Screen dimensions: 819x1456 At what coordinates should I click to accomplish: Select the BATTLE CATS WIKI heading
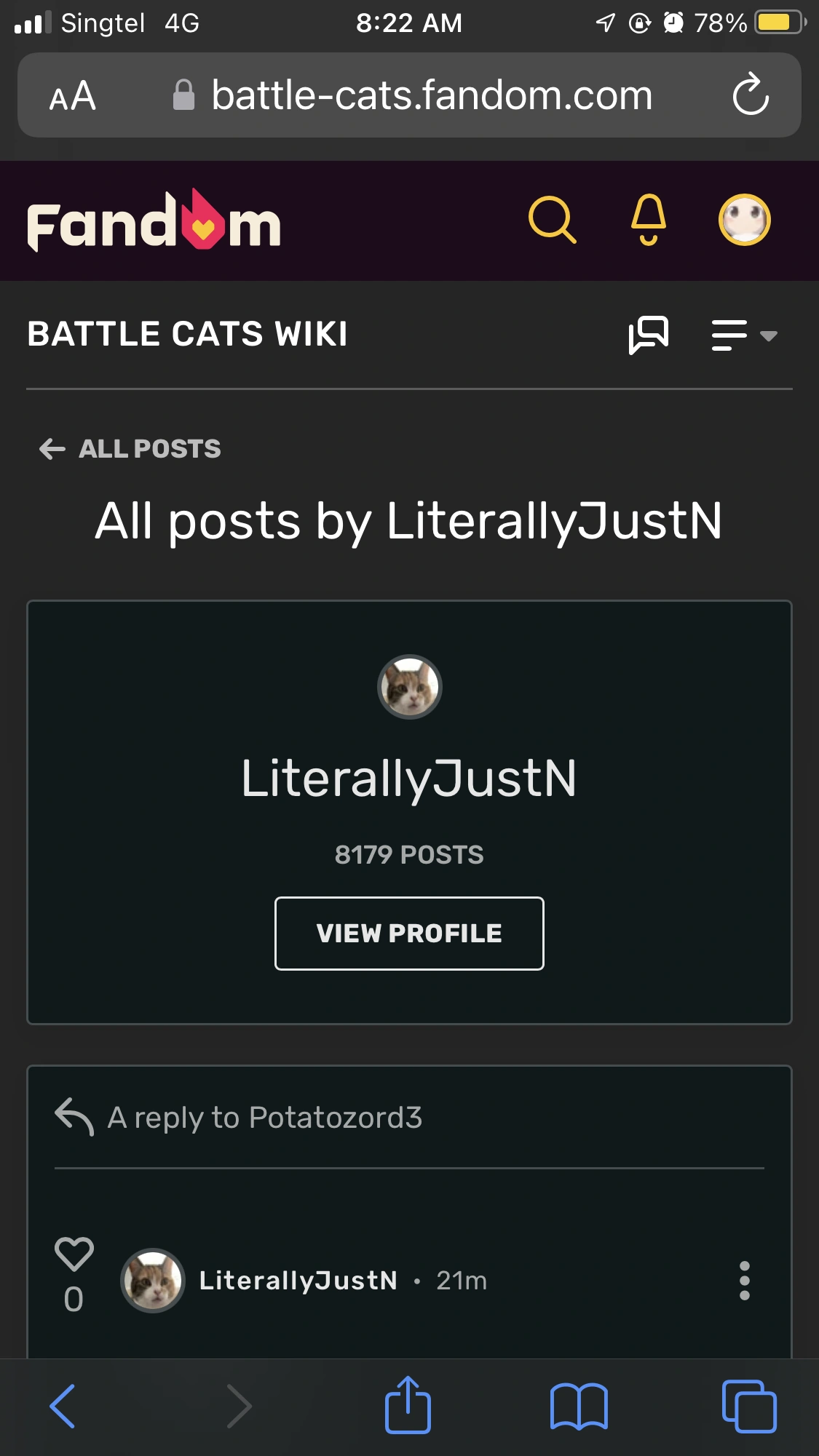tap(186, 333)
